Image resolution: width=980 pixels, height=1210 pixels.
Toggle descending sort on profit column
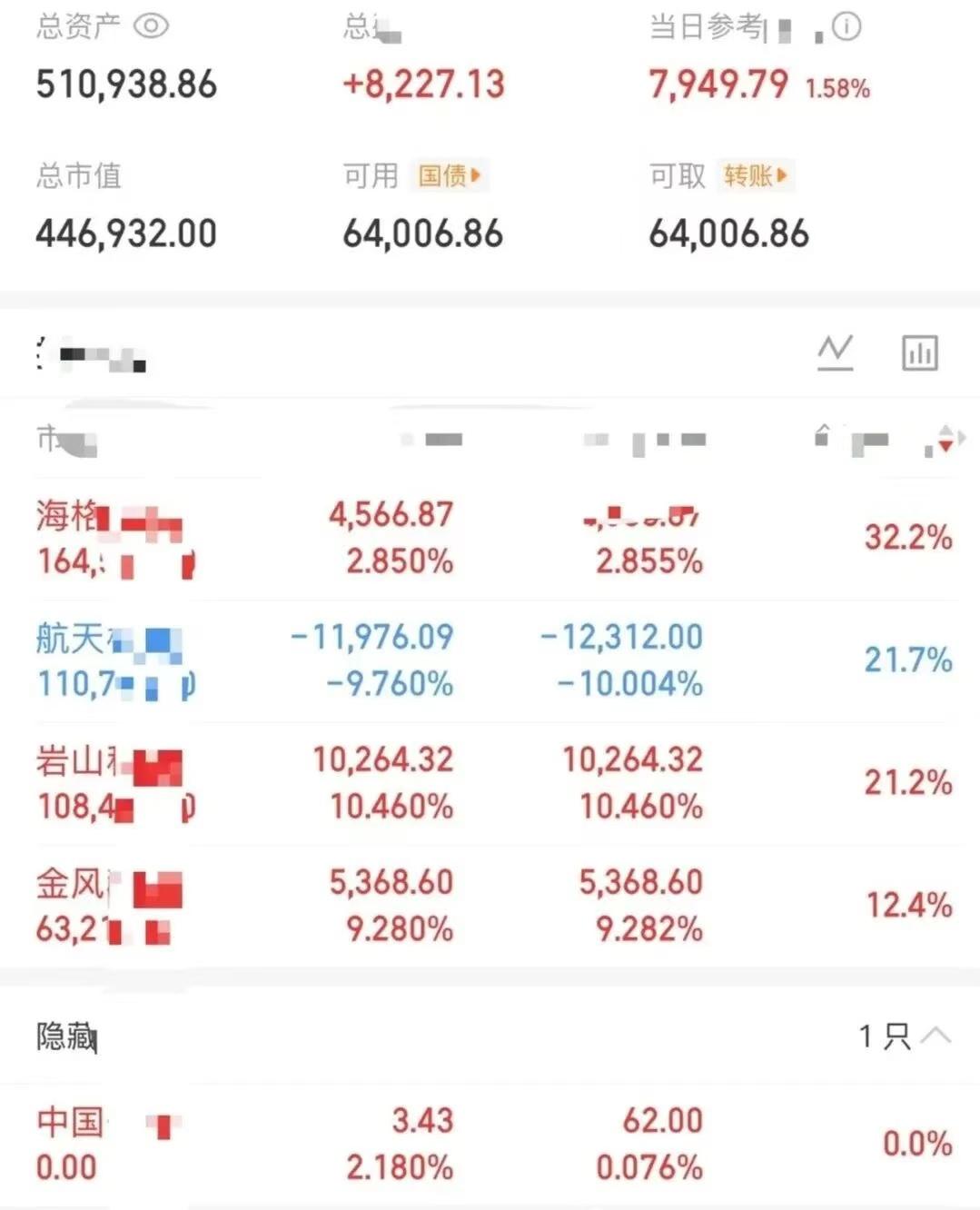pyautogui.click(x=947, y=442)
